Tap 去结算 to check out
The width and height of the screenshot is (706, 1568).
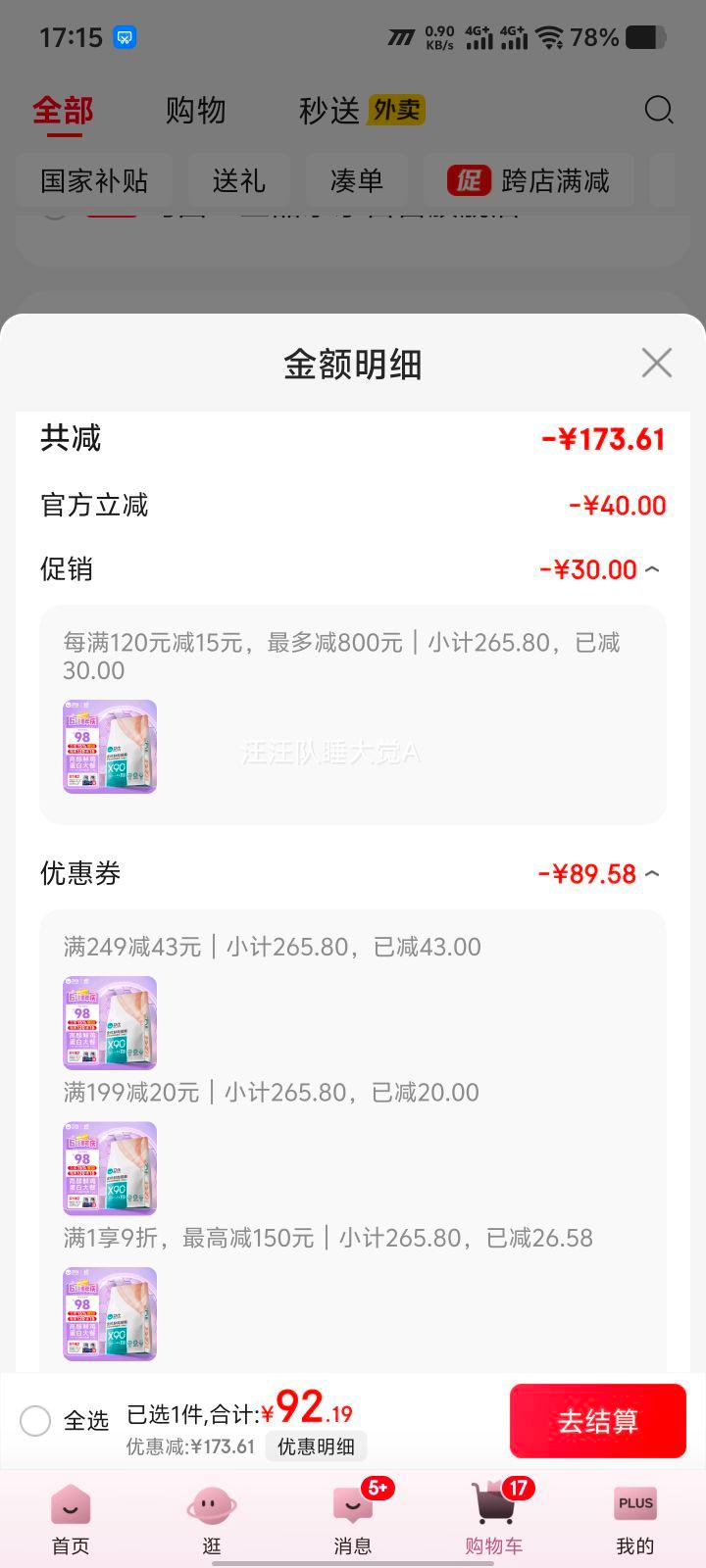[597, 1421]
